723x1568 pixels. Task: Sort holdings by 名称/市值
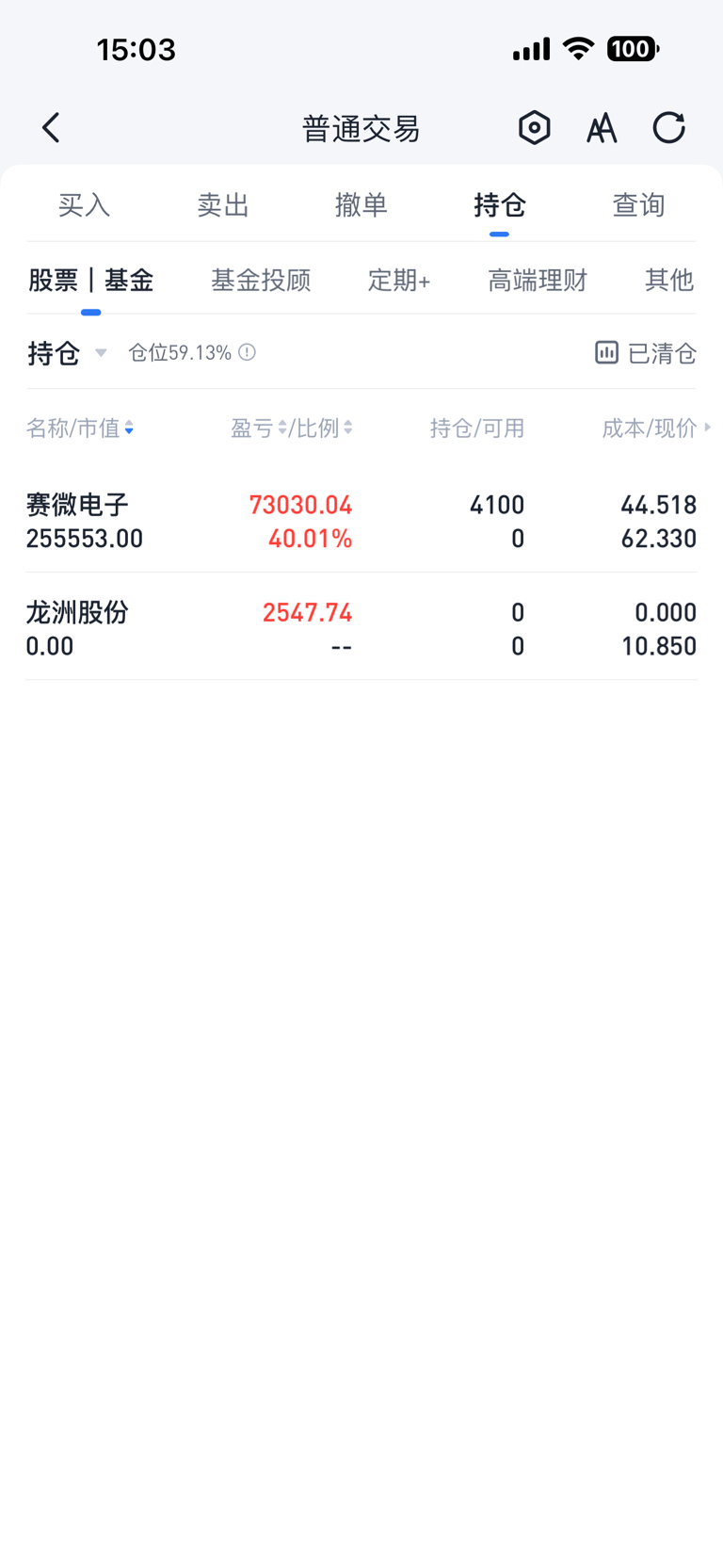click(80, 428)
